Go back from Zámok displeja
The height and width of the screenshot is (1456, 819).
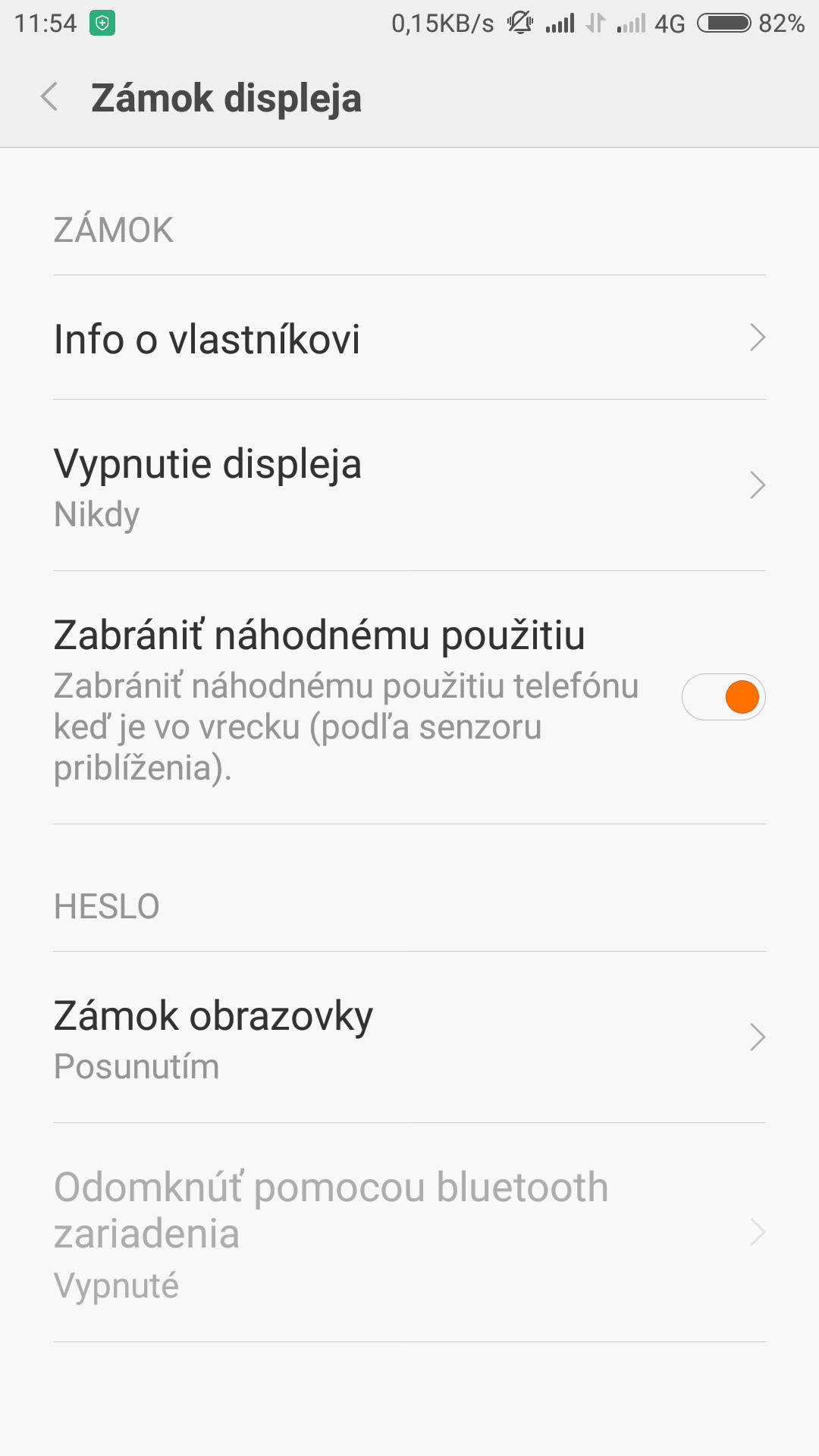pyautogui.click(x=50, y=98)
